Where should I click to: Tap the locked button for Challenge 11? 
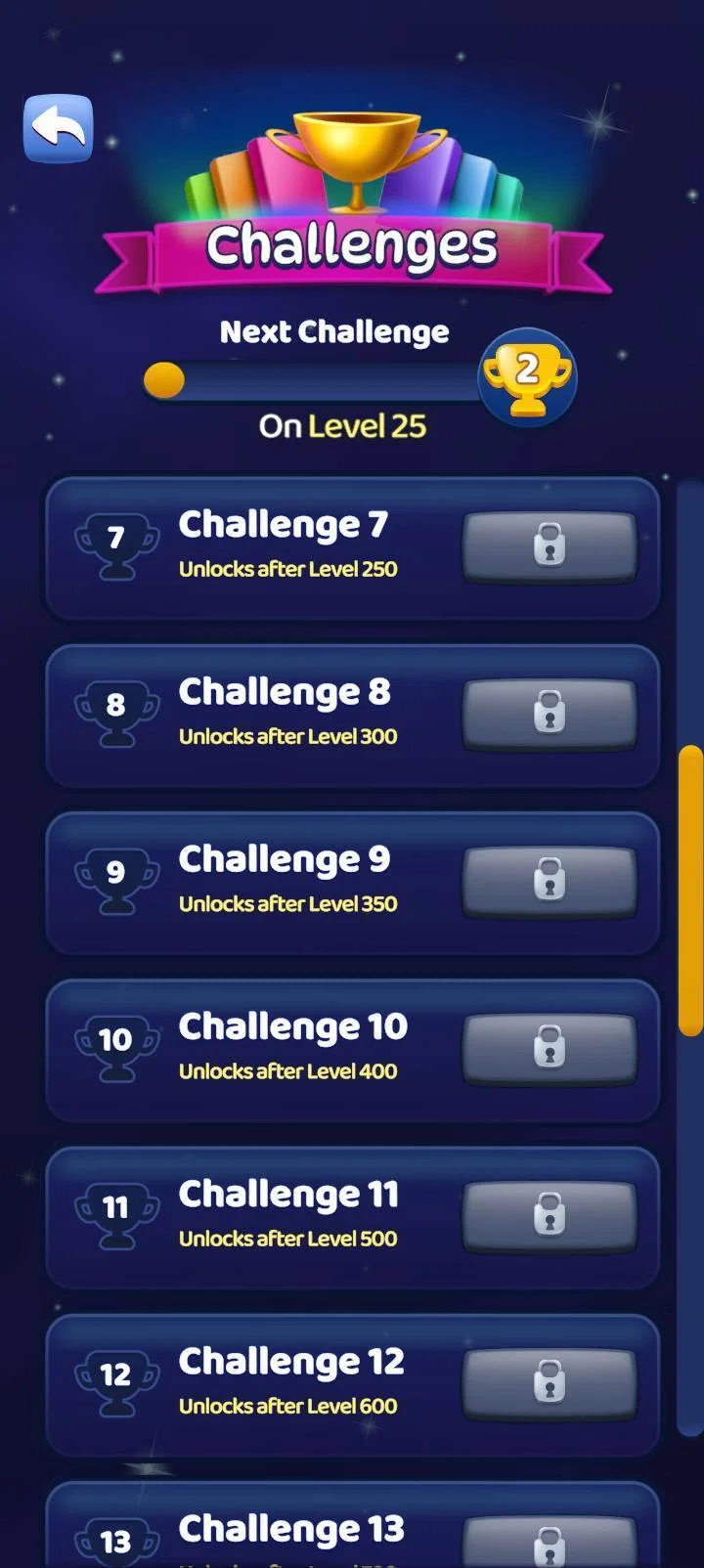550,1215
